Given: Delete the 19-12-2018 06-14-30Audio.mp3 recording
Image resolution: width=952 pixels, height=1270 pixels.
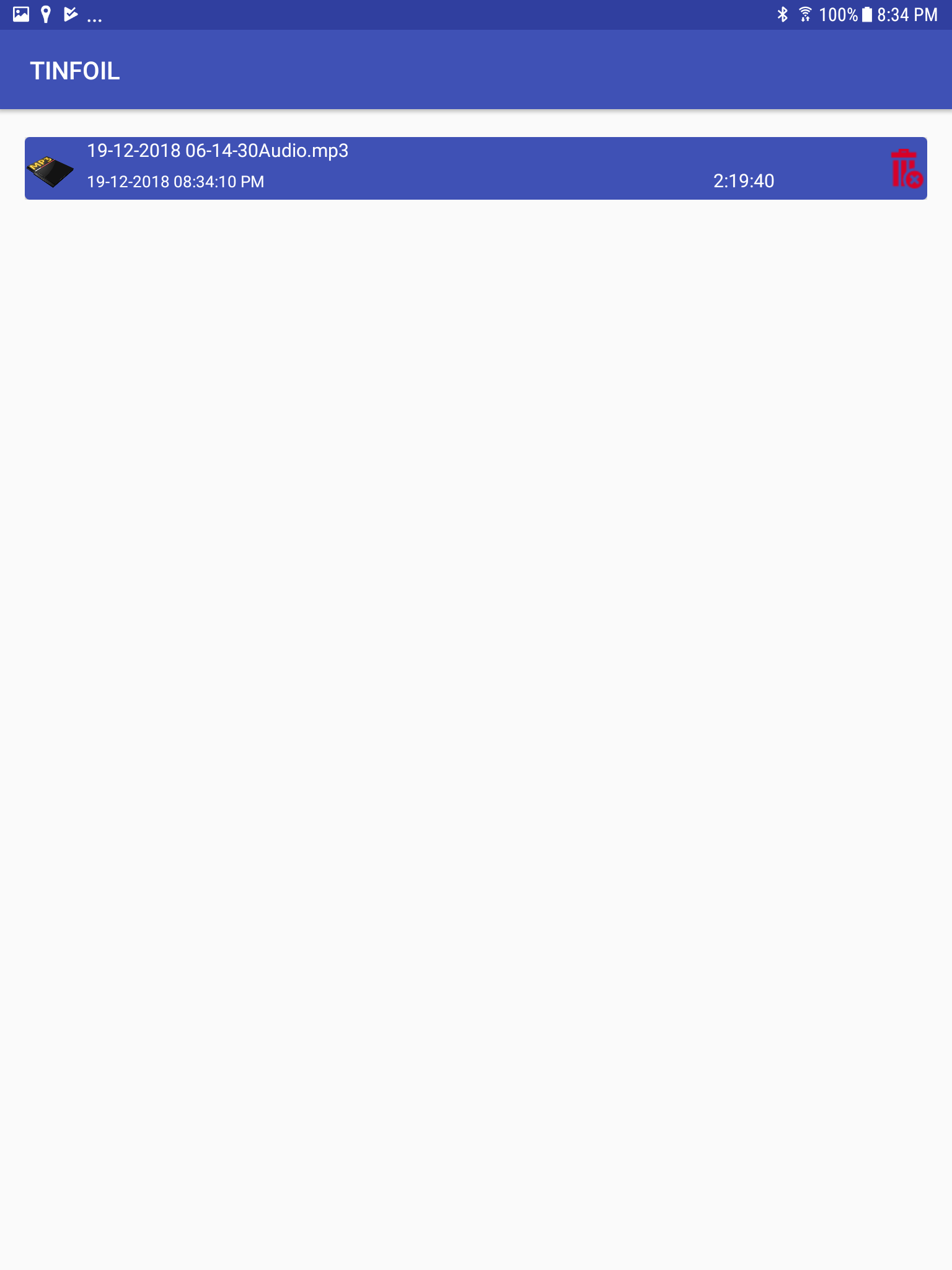Looking at the screenshot, I should pyautogui.click(x=906, y=168).
